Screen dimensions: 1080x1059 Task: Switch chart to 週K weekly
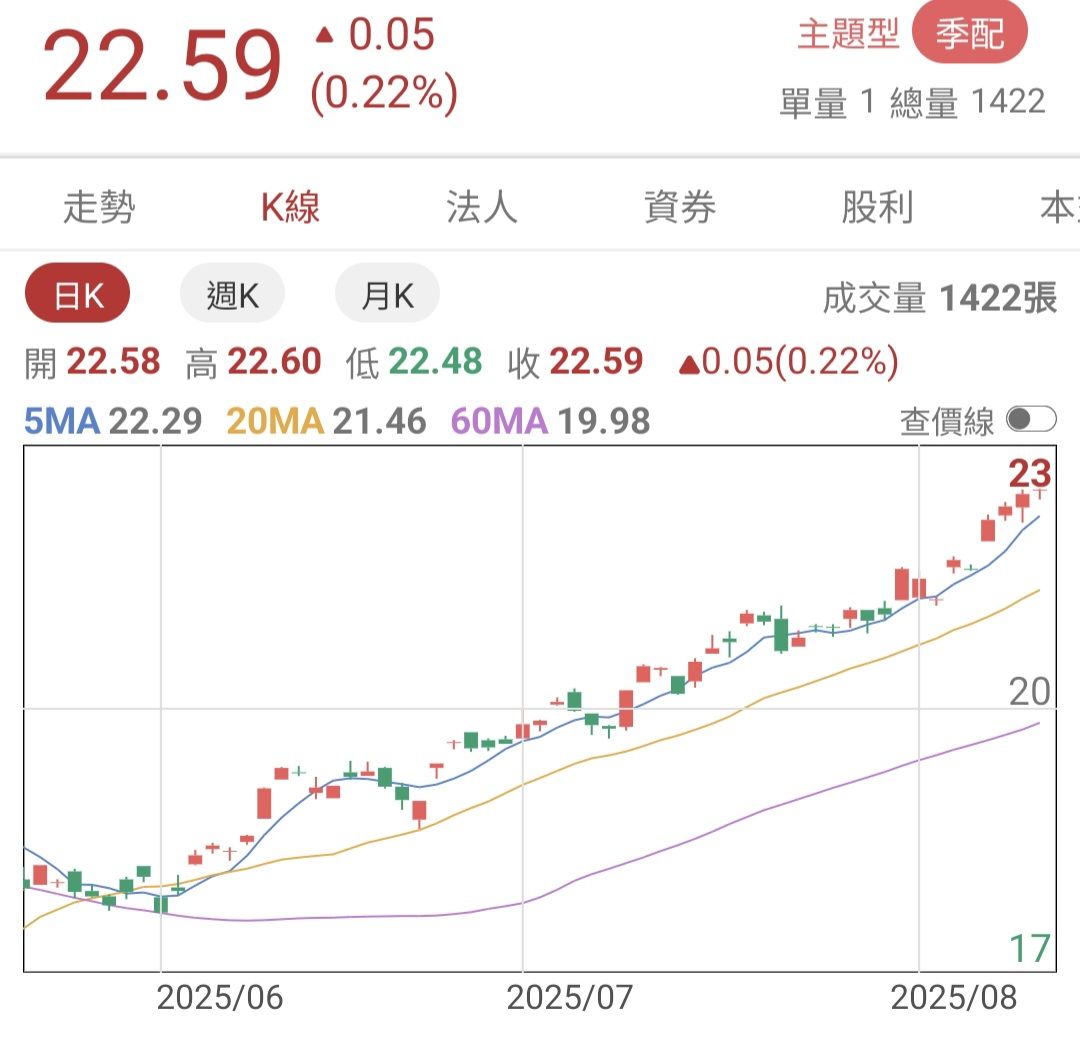[232, 294]
